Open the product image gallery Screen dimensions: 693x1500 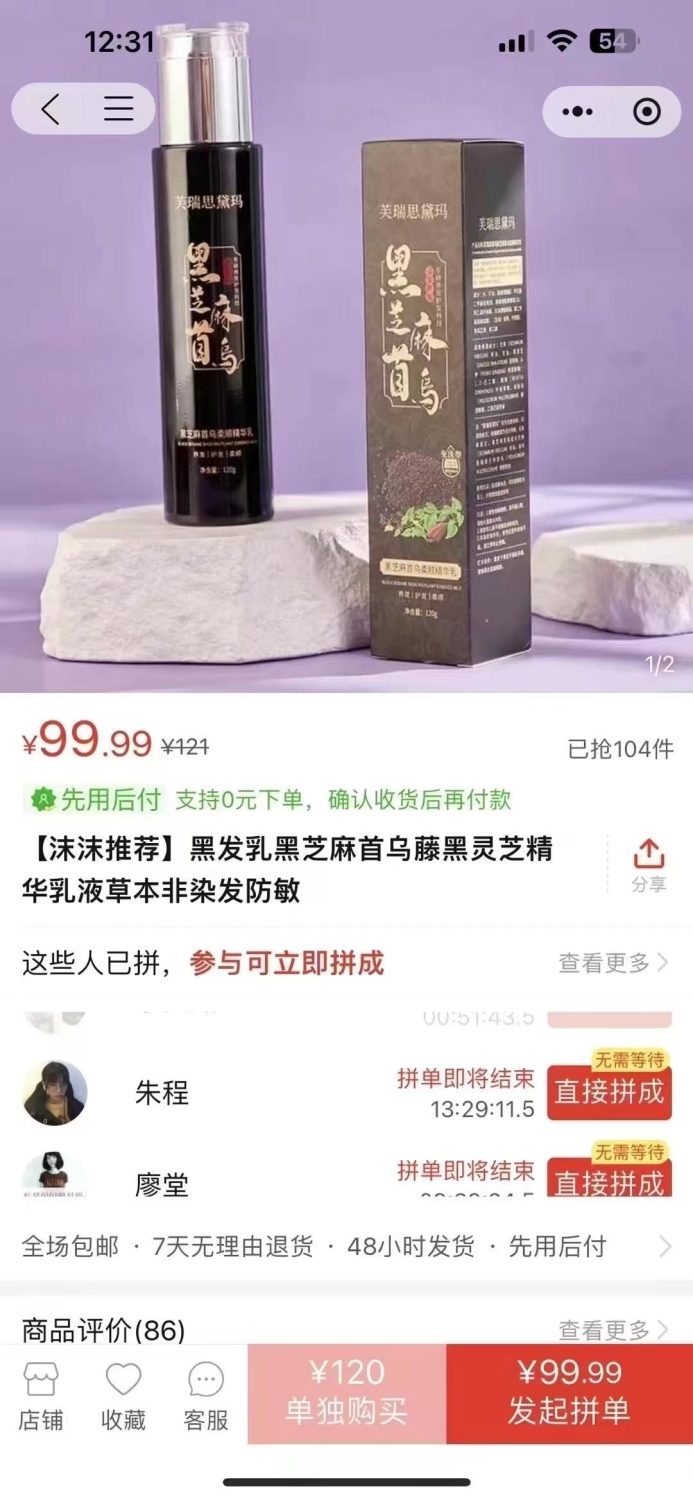tap(346, 400)
